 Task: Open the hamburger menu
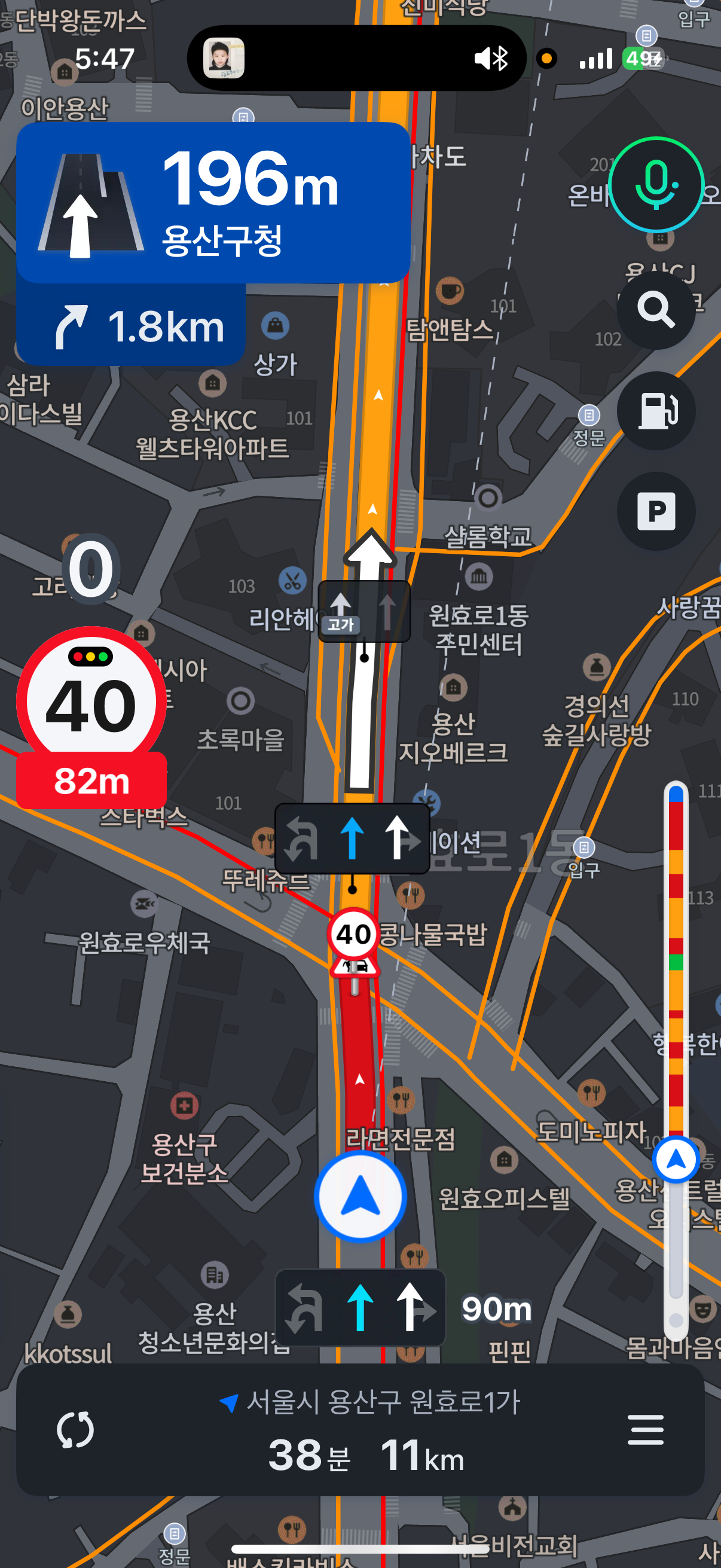(646, 1429)
